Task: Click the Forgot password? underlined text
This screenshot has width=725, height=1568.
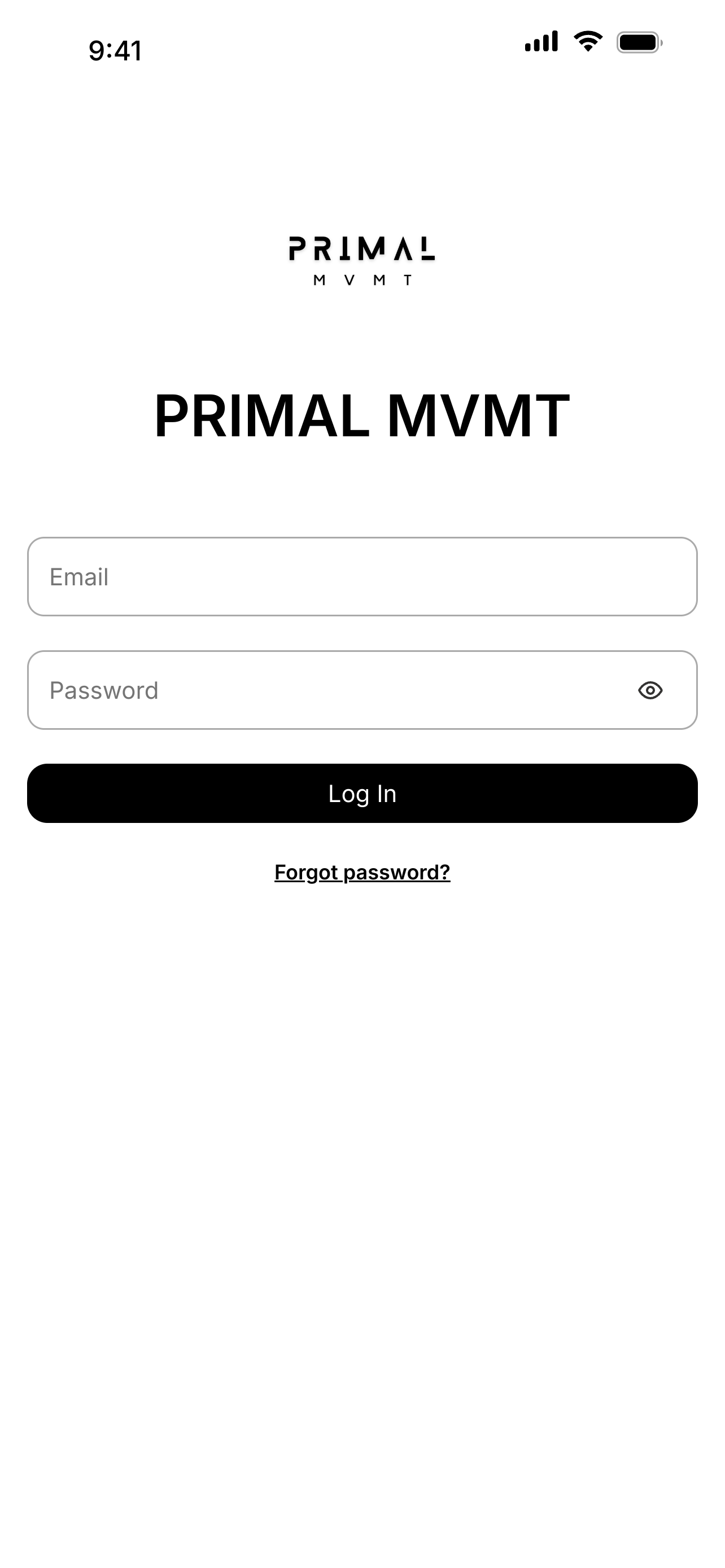Action: click(x=362, y=871)
